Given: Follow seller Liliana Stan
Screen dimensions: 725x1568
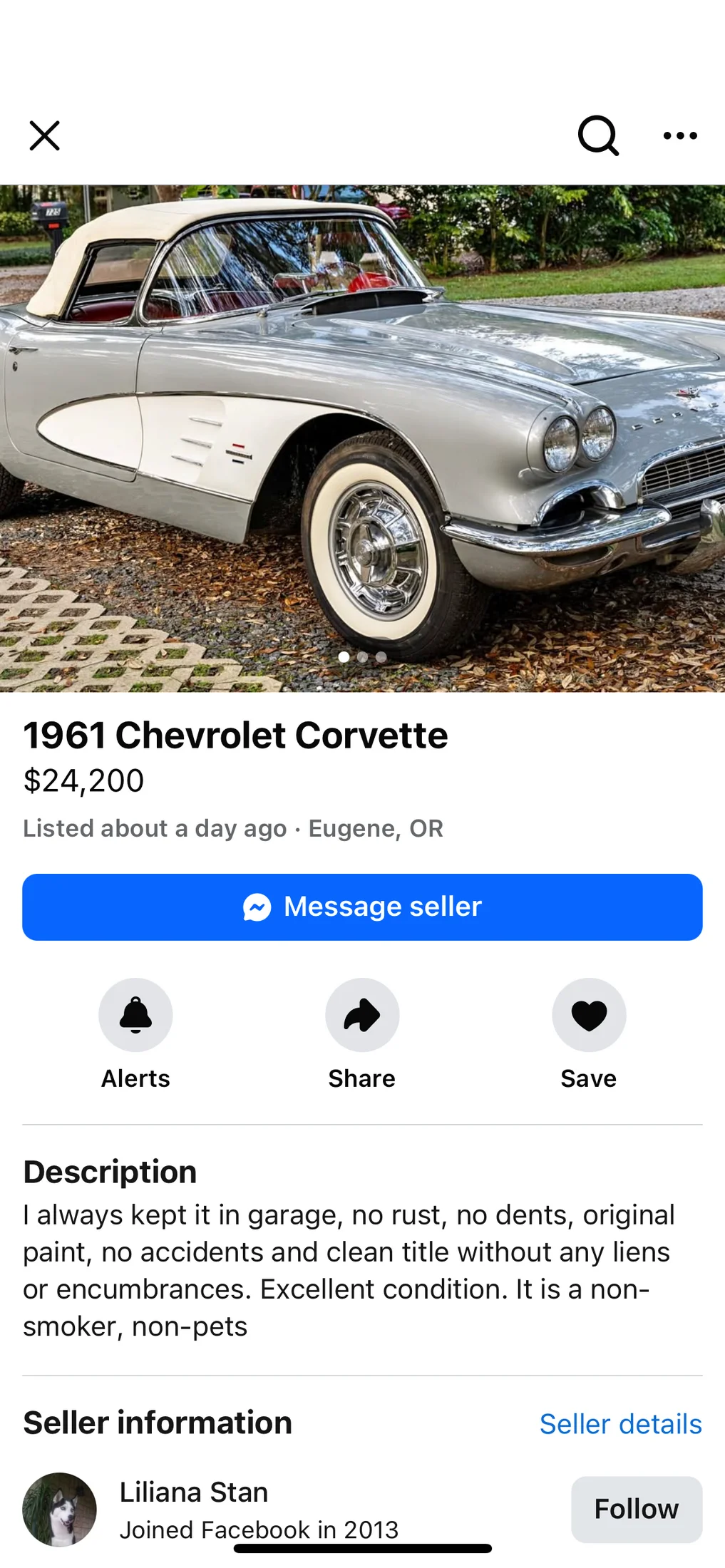Looking at the screenshot, I should (636, 1508).
